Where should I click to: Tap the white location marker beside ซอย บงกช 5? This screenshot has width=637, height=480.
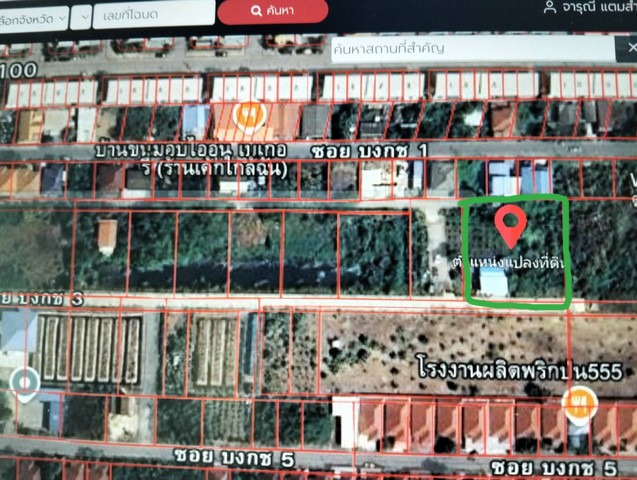(x=24, y=383)
